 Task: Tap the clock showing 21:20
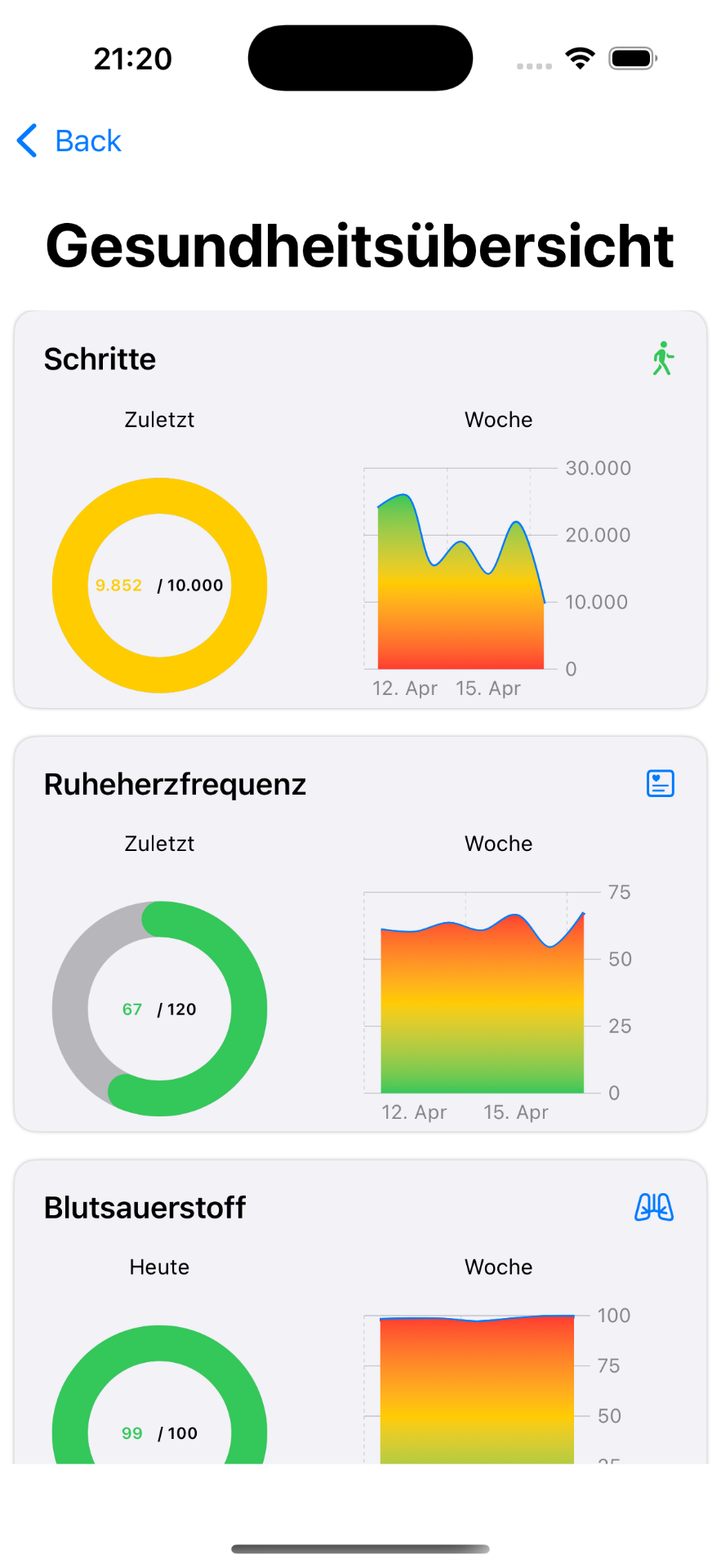pos(133,57)
